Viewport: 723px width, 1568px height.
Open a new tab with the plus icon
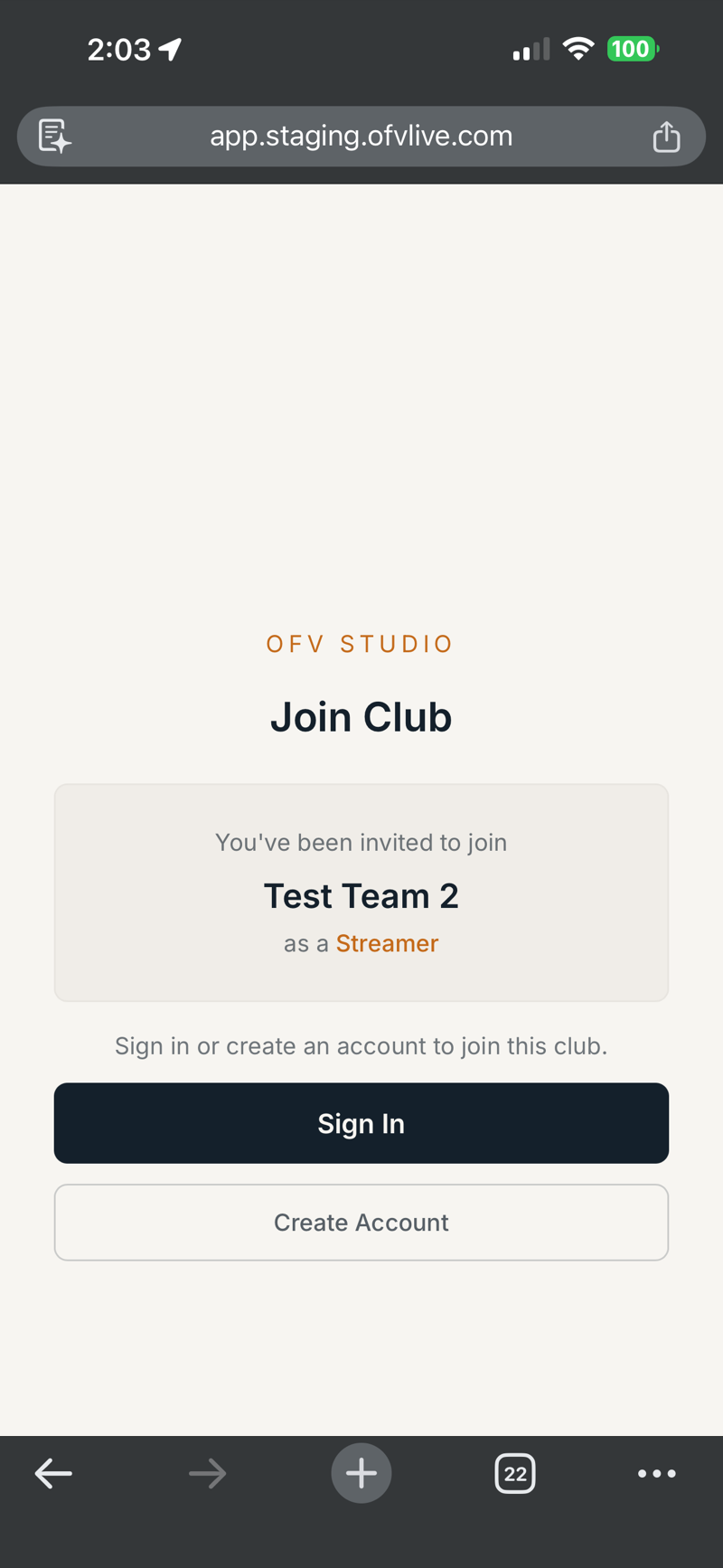(x=361, y=1473)
